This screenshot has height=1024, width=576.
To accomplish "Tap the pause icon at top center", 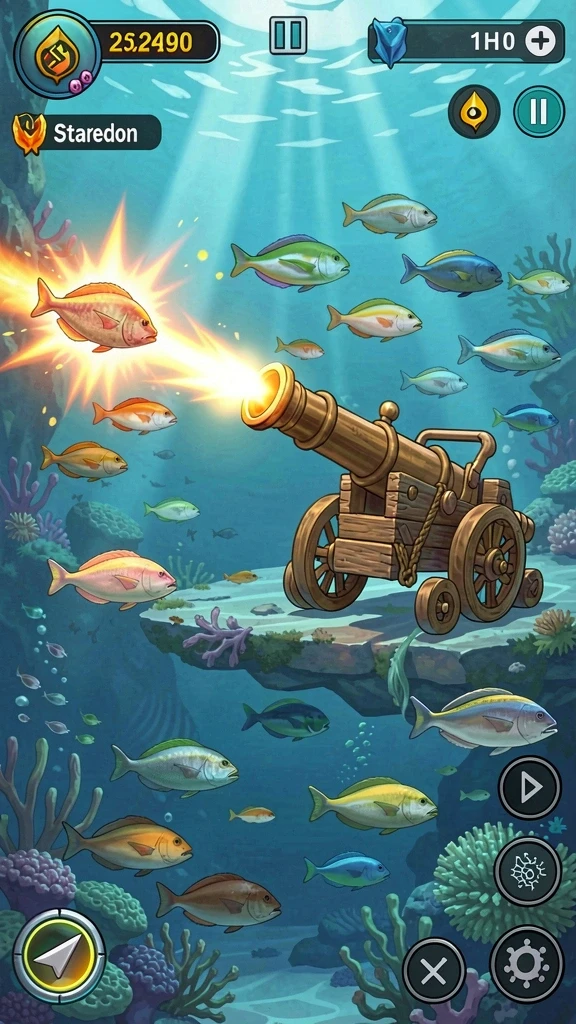I will (288, 35).
